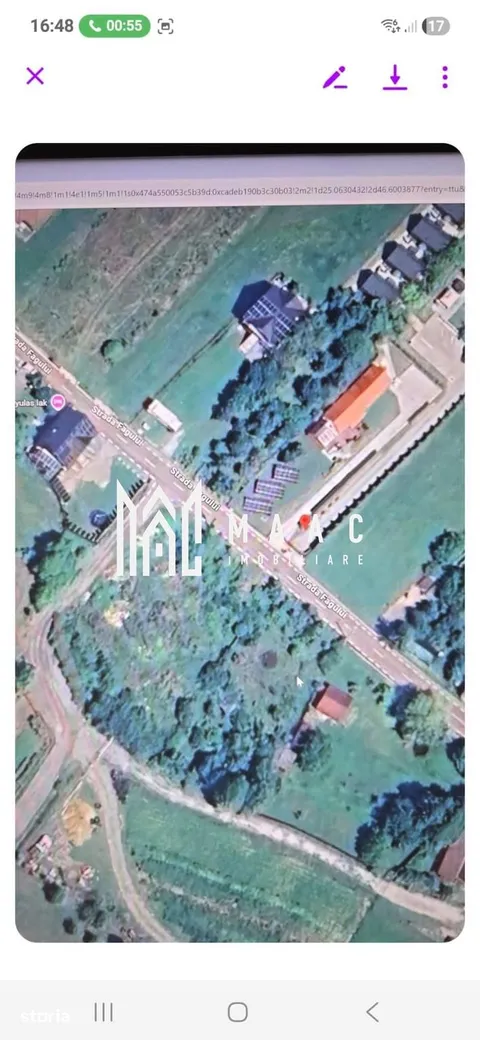
Task: Return to the call from the green pill
Action: pos(115,26)
